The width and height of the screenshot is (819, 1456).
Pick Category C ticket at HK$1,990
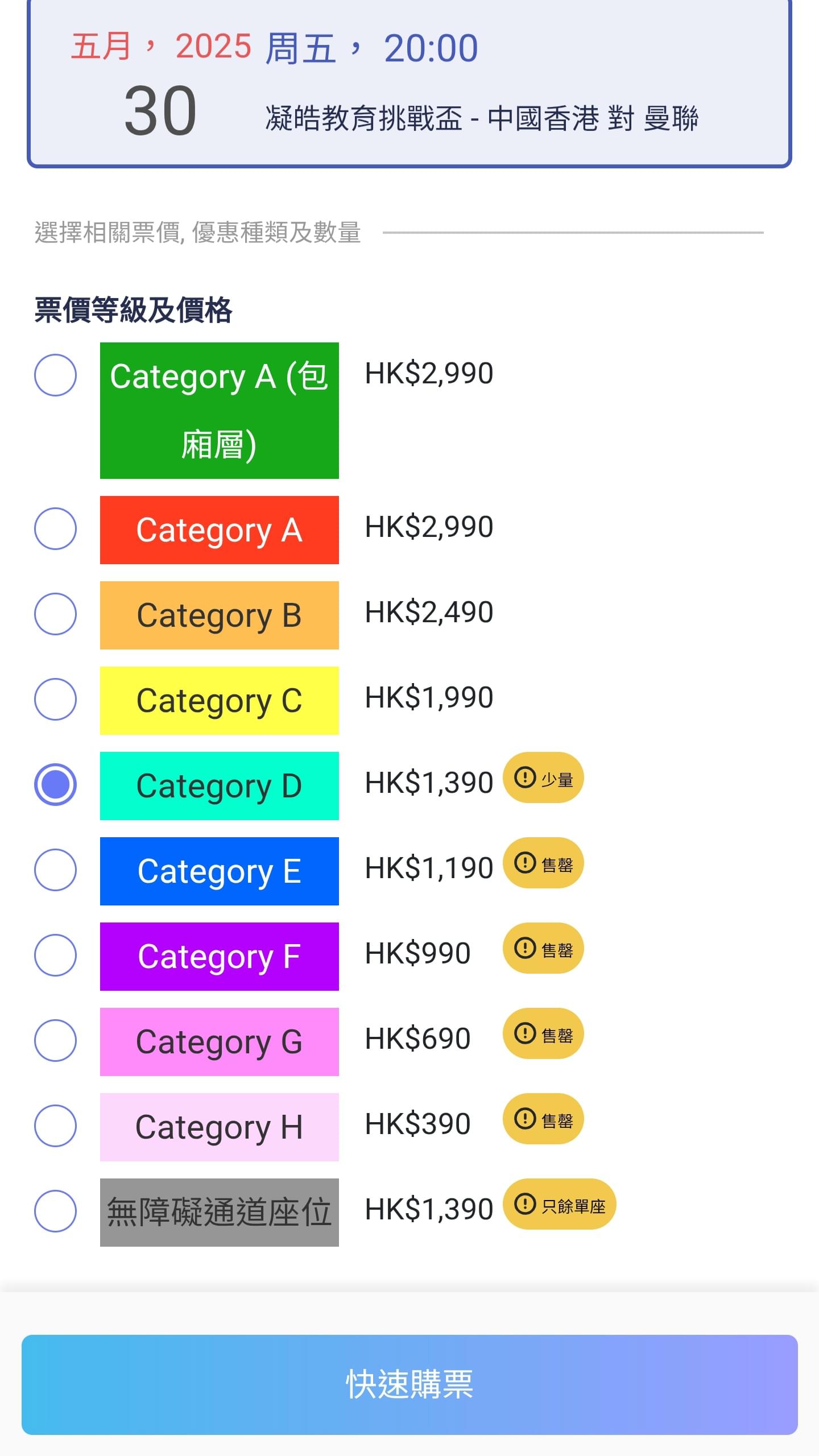pyautogui.click(x=55, y=700)
